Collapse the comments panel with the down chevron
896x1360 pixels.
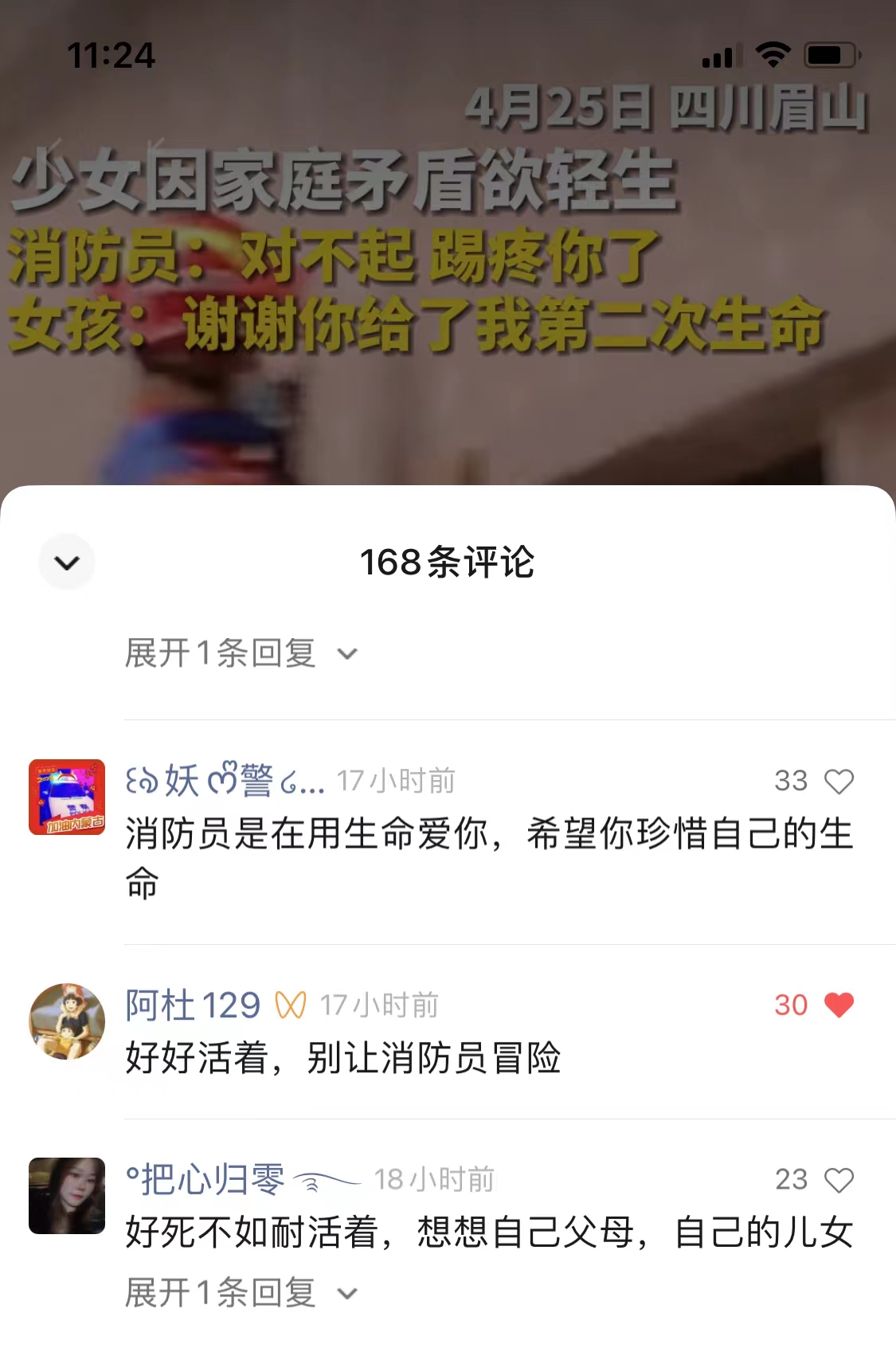67,562
